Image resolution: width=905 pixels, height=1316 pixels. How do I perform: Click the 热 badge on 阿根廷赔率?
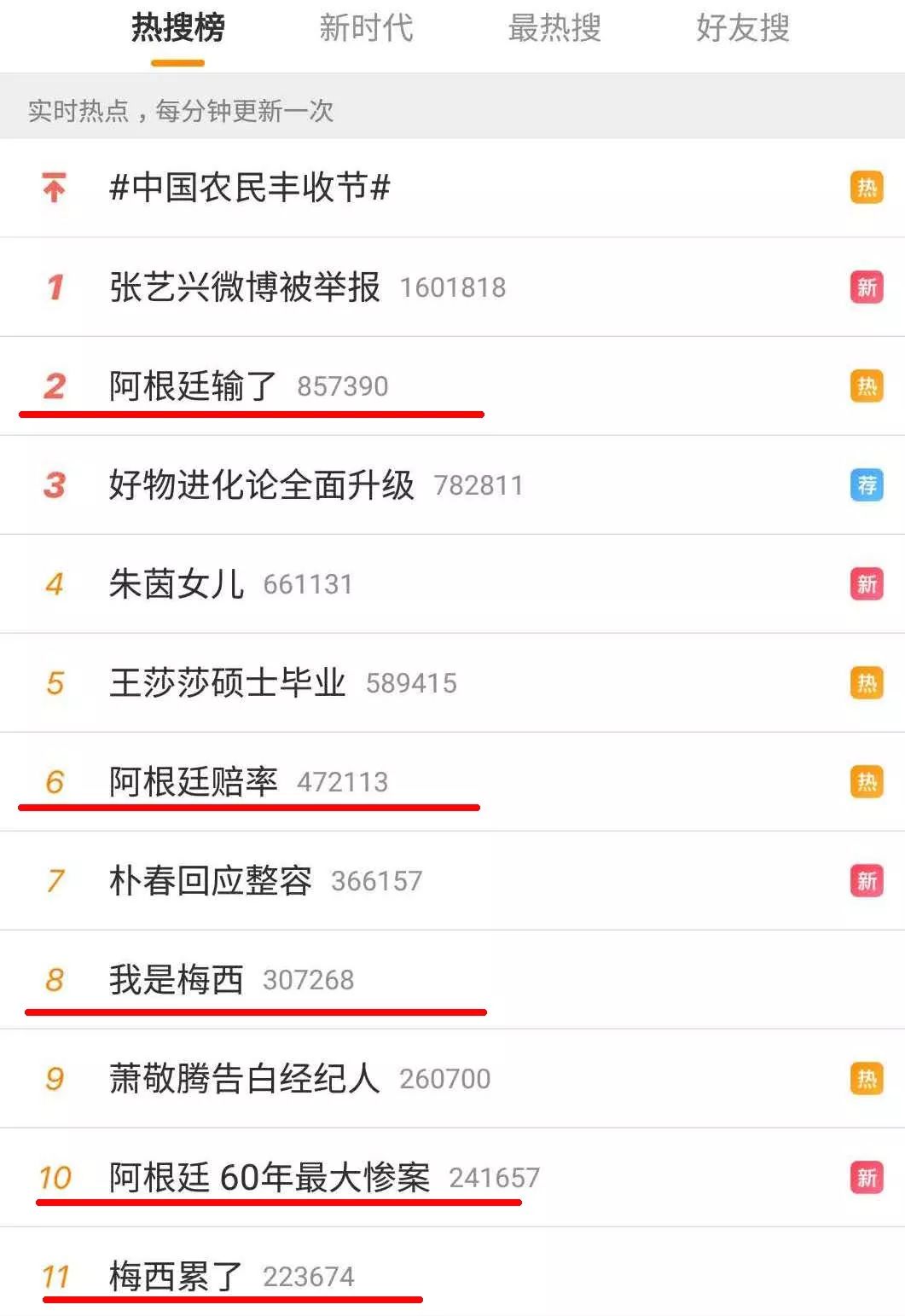pyautogui.click(x=865, y=780)
